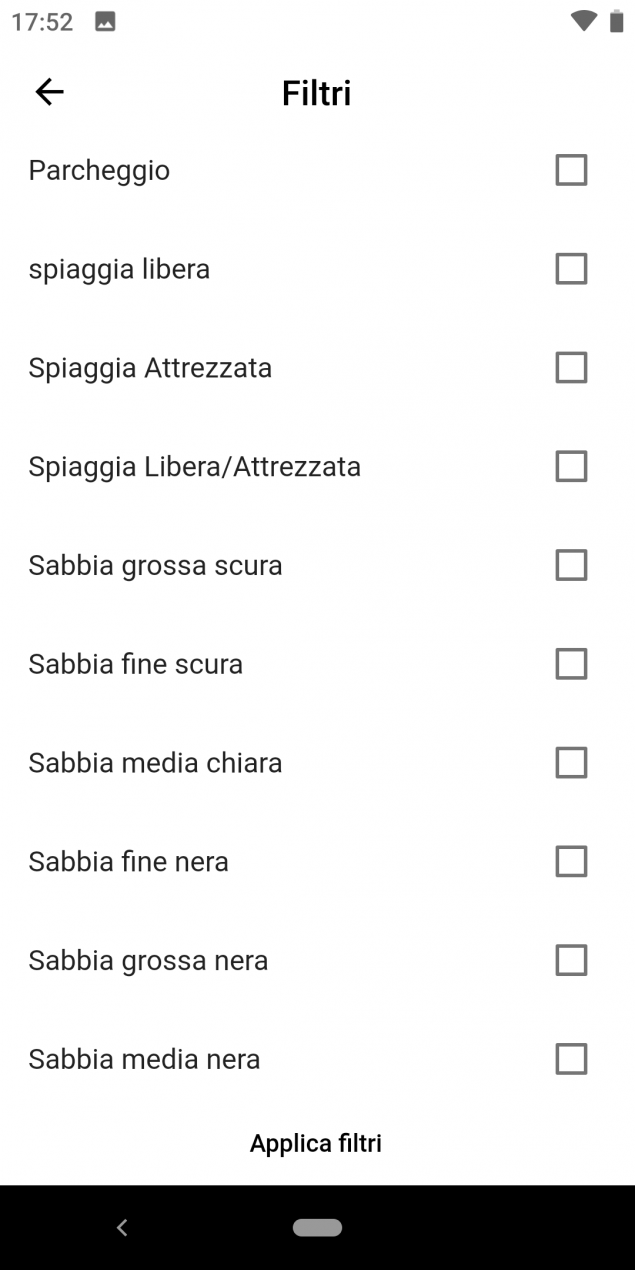Check the Parcheggio filter
This screenshot has width=635, height=1270.
[571, 170]
